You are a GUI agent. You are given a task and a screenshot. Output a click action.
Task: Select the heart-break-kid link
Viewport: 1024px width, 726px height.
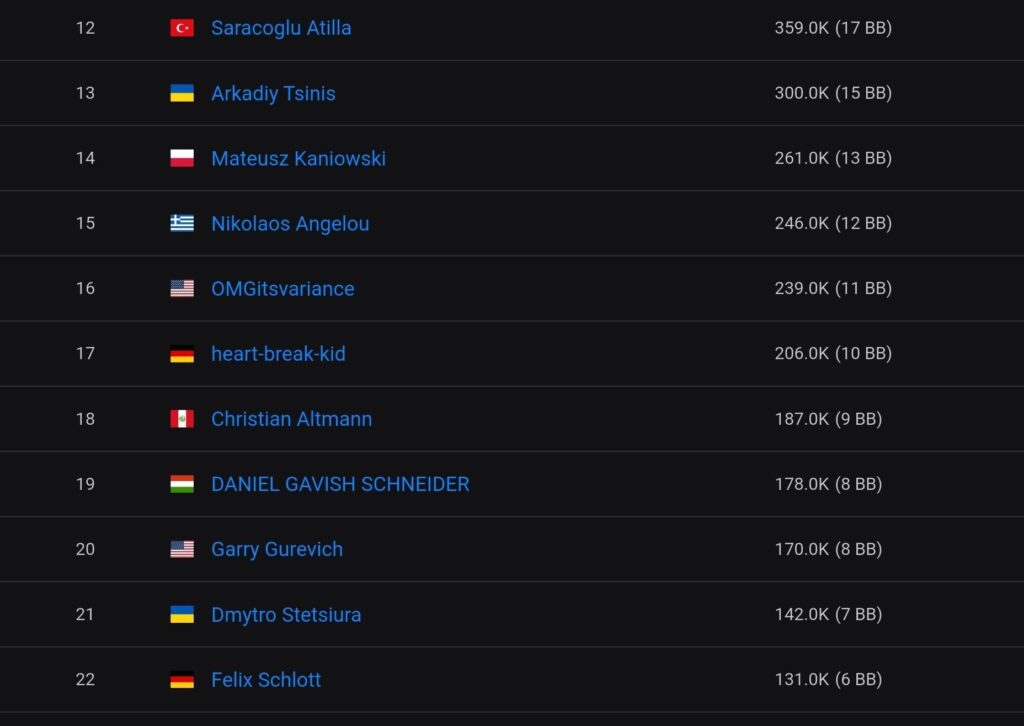[x=278, y=353]
